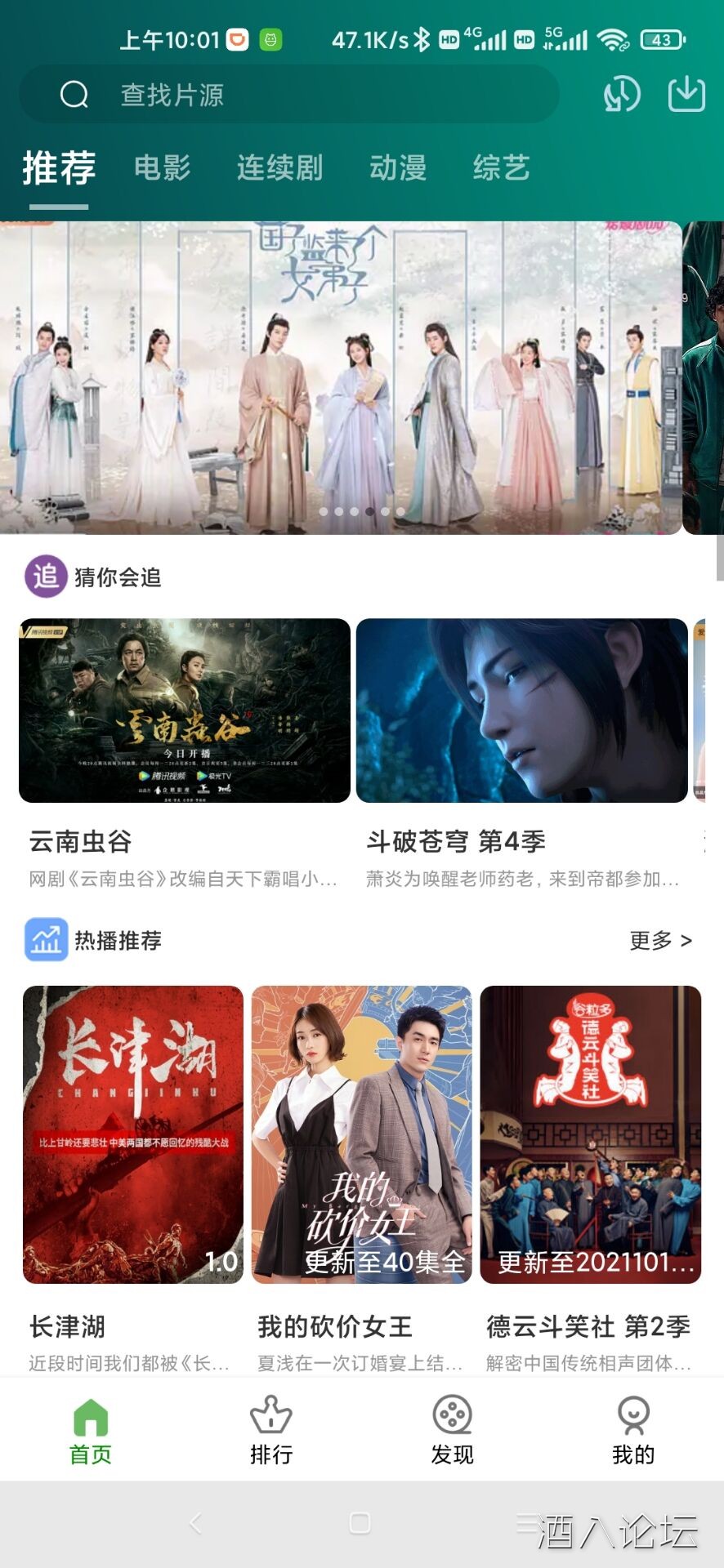724x1568 pixels.
Task: Open the downloads icon
Action: point(686,95)
